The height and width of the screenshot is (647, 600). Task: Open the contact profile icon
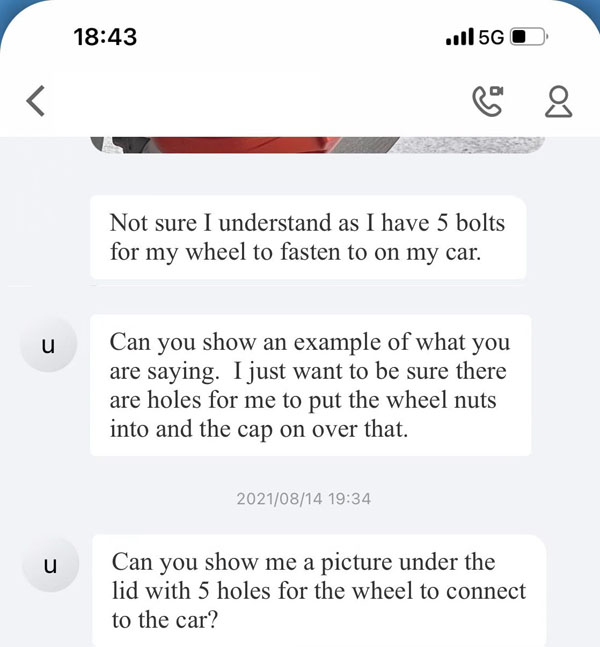[558, 100]
